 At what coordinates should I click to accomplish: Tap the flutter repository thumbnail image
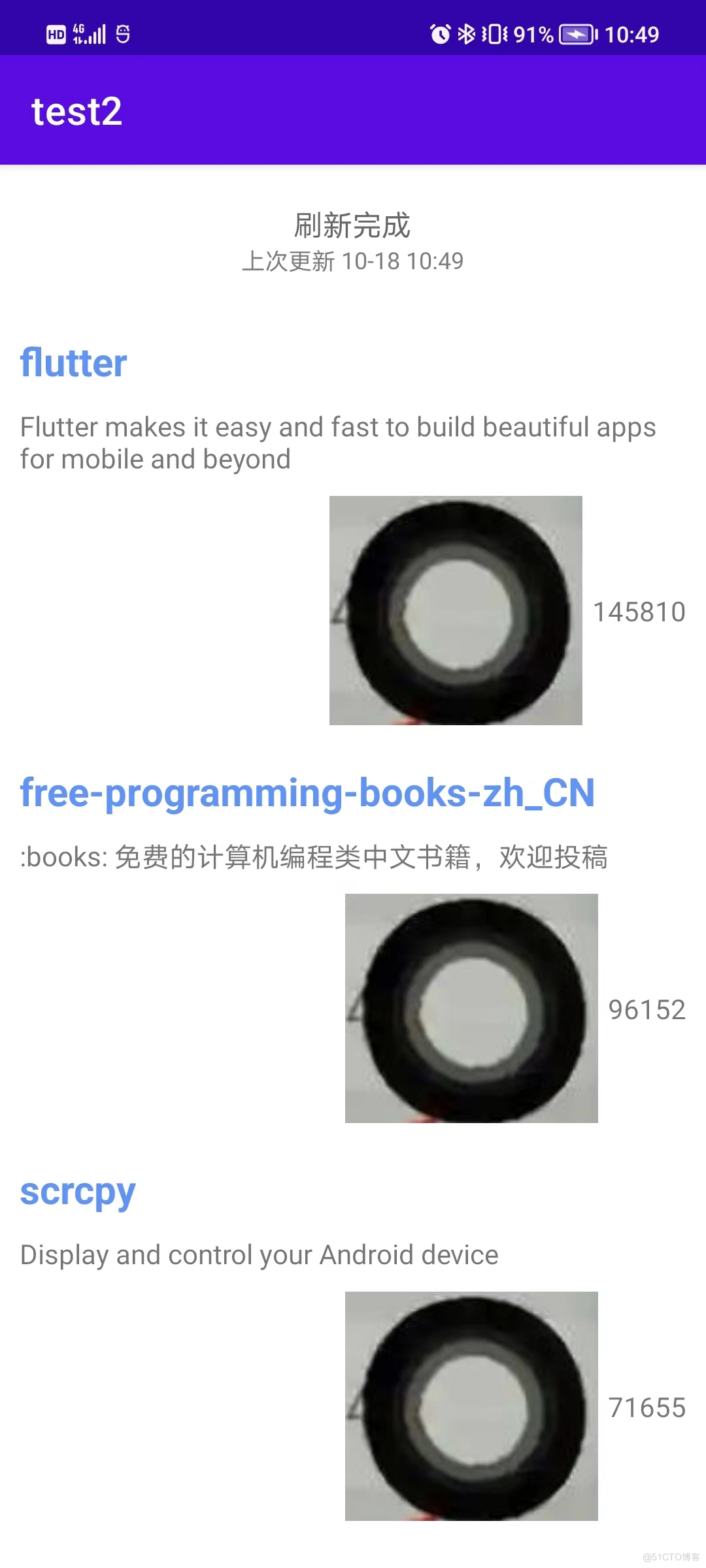point(456,611)
